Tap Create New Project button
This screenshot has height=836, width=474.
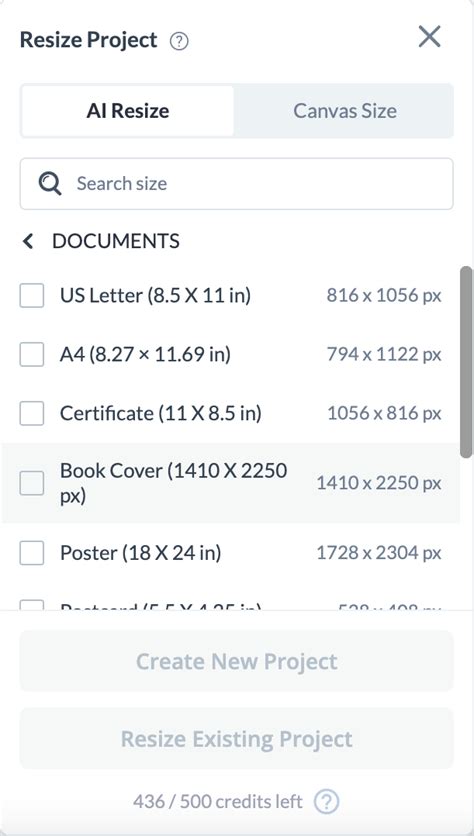tap(237, 662)
